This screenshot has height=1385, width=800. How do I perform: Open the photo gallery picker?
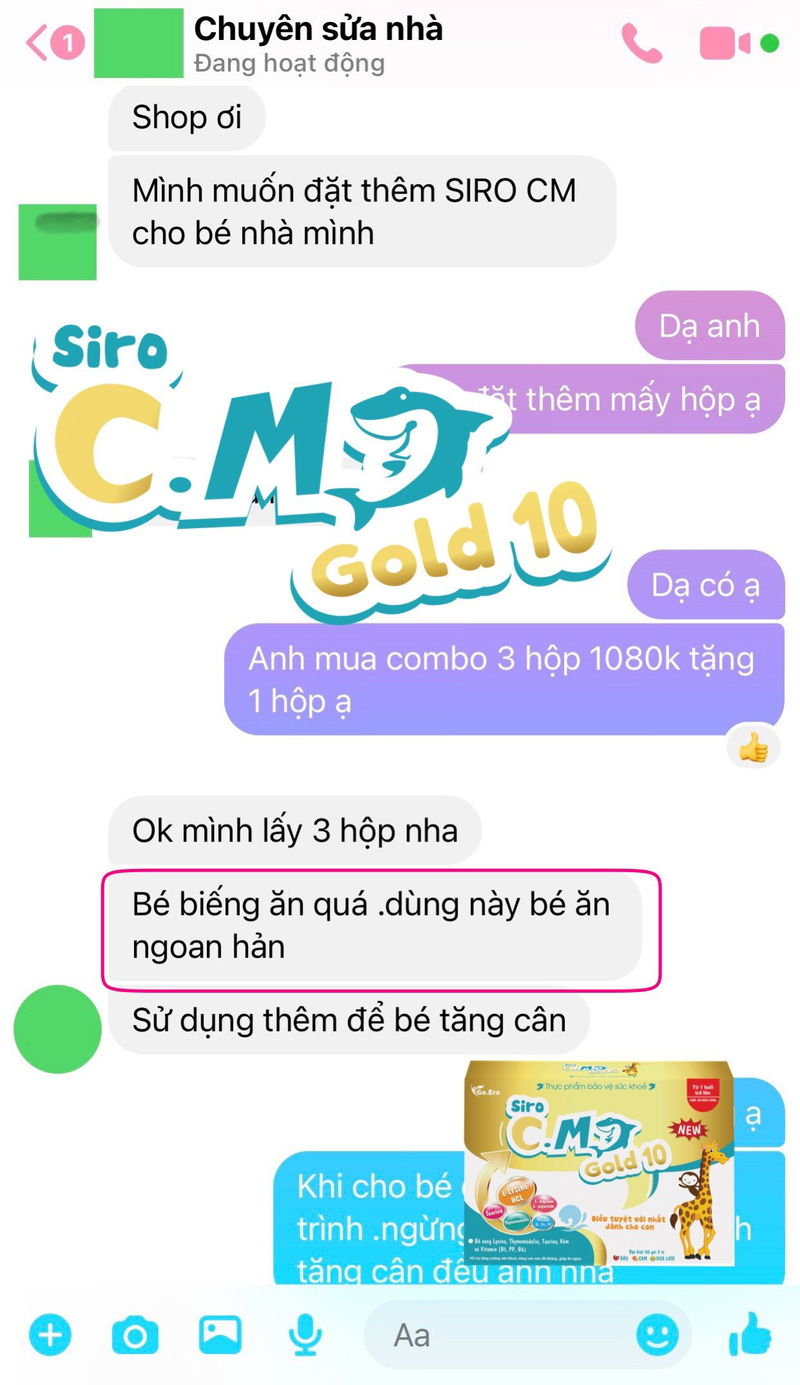click(221, 1334)
